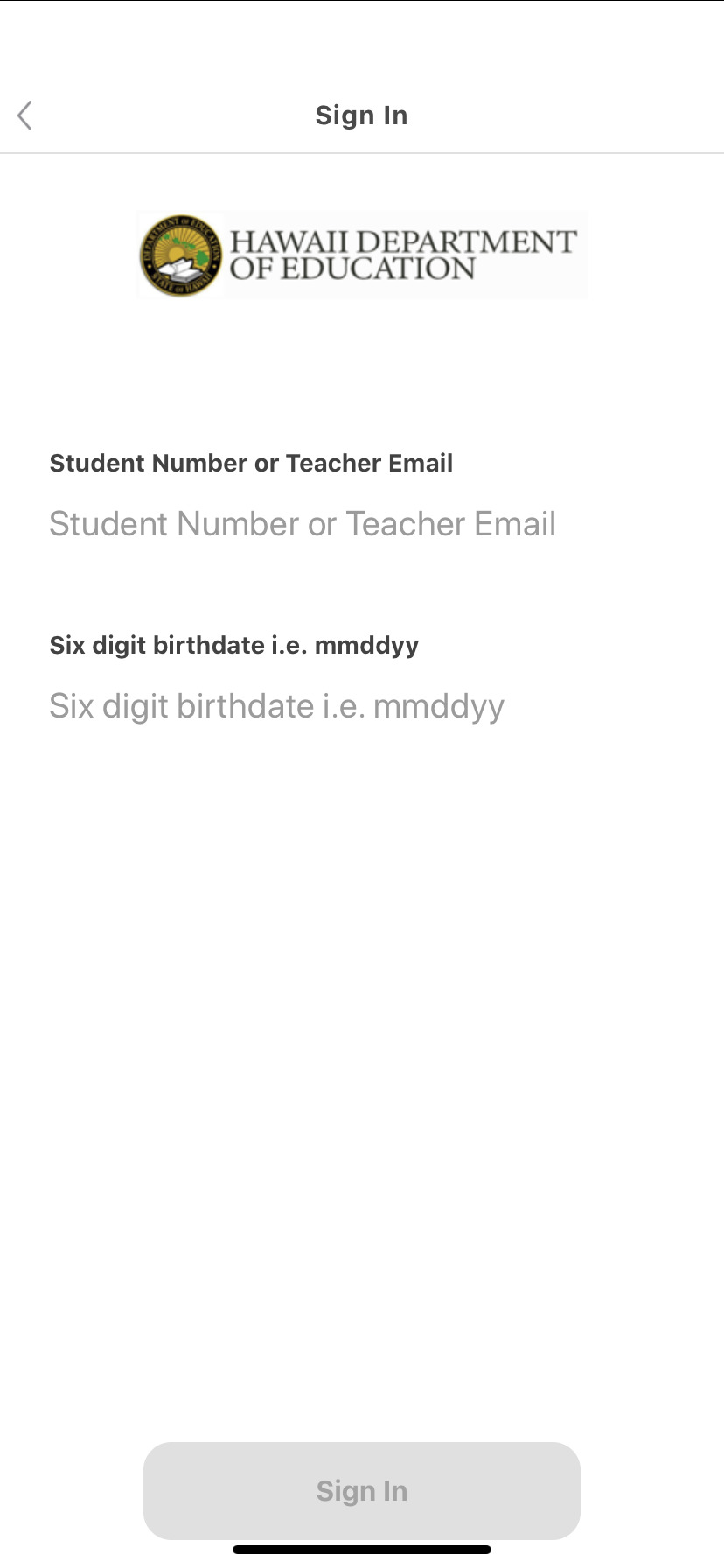Go back using the top-left arrow
The width and height of the screenshot is (724, 1568).
coord(25,115)
